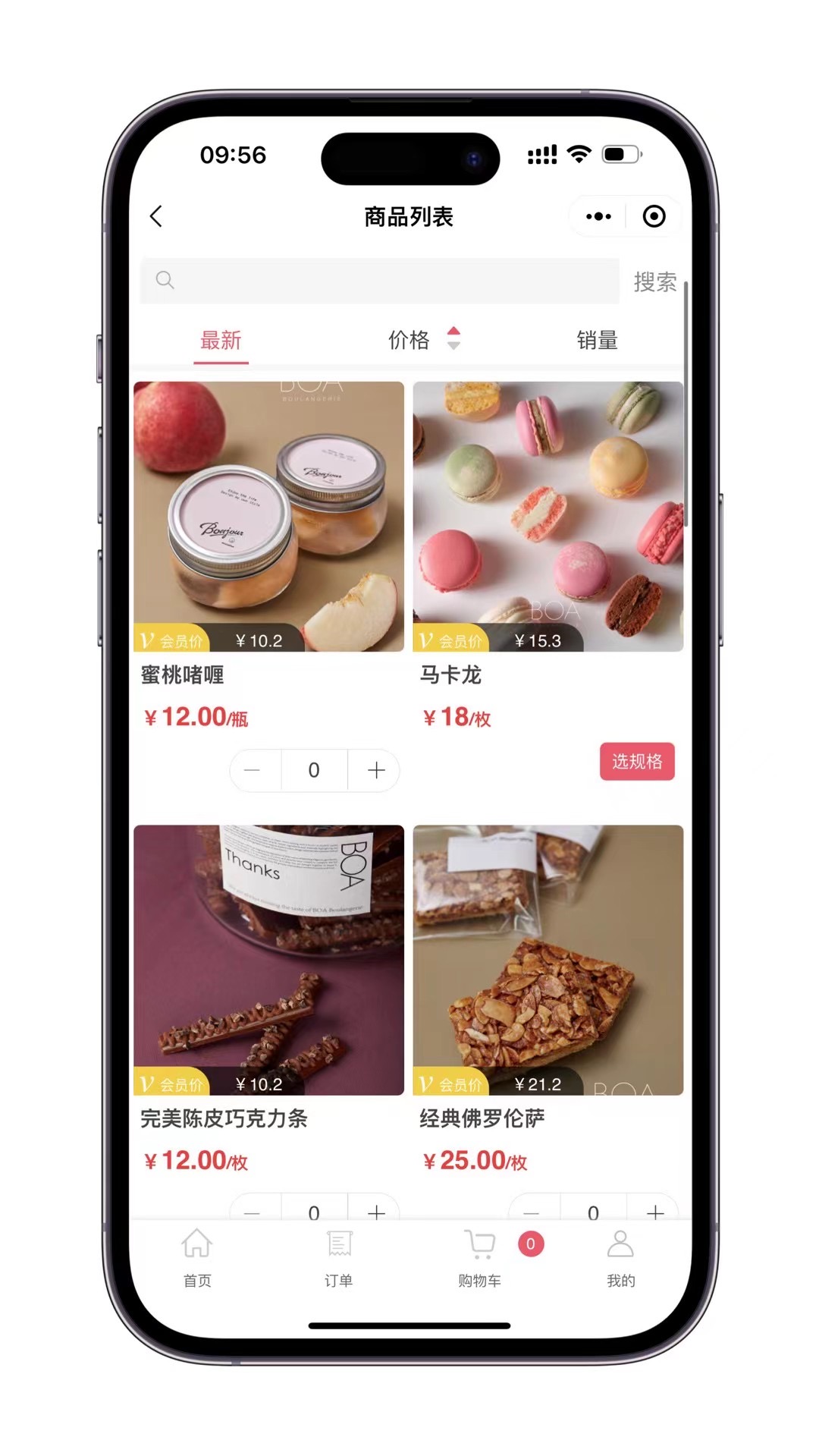The height and width of the screenshot is (1456, 819).
Task: Switch to the 我的 tab
Action: (x=620, y=1258)
